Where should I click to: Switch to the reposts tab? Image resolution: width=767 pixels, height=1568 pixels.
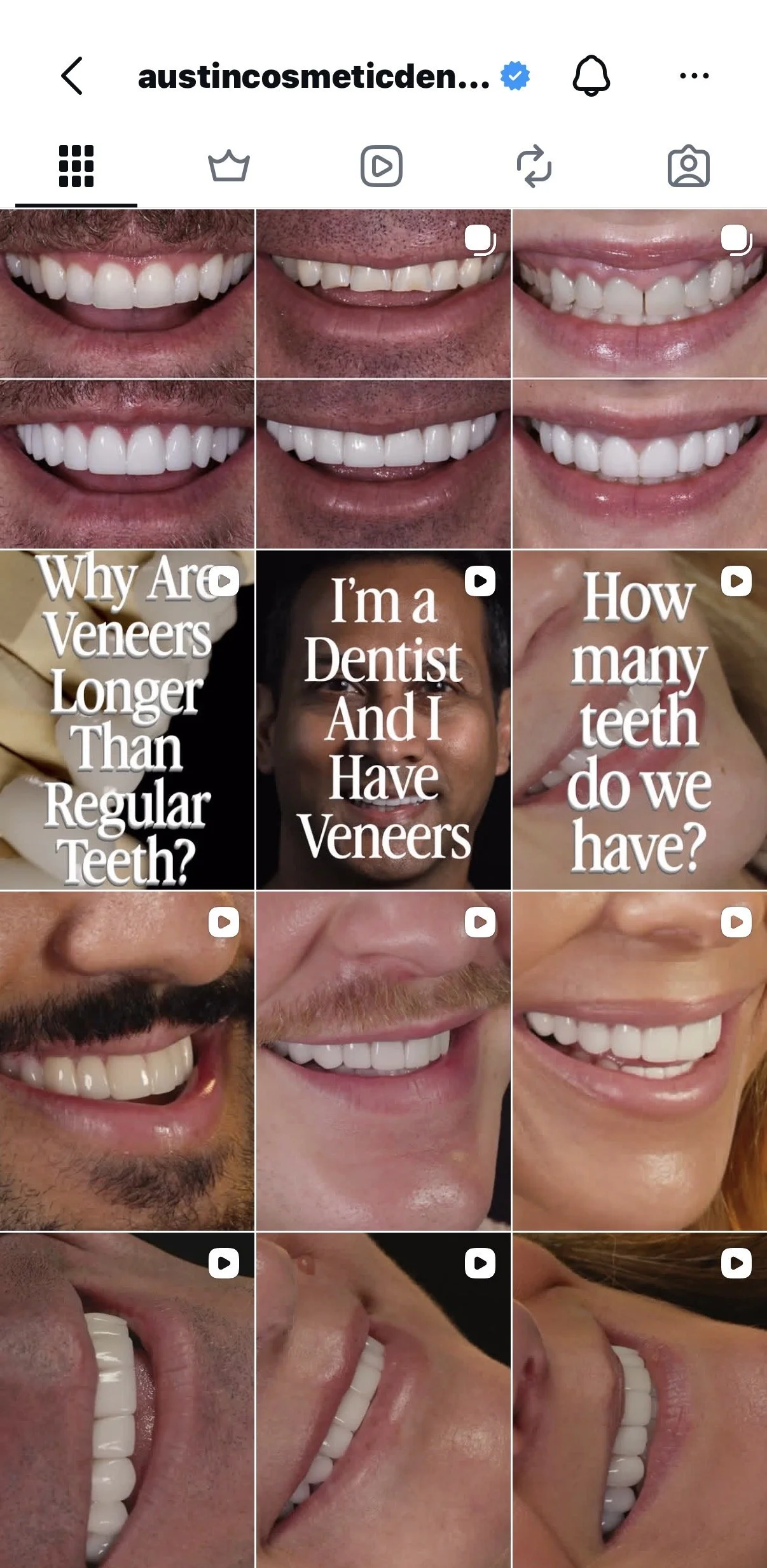pyautogui.click(x=534, y=167)
